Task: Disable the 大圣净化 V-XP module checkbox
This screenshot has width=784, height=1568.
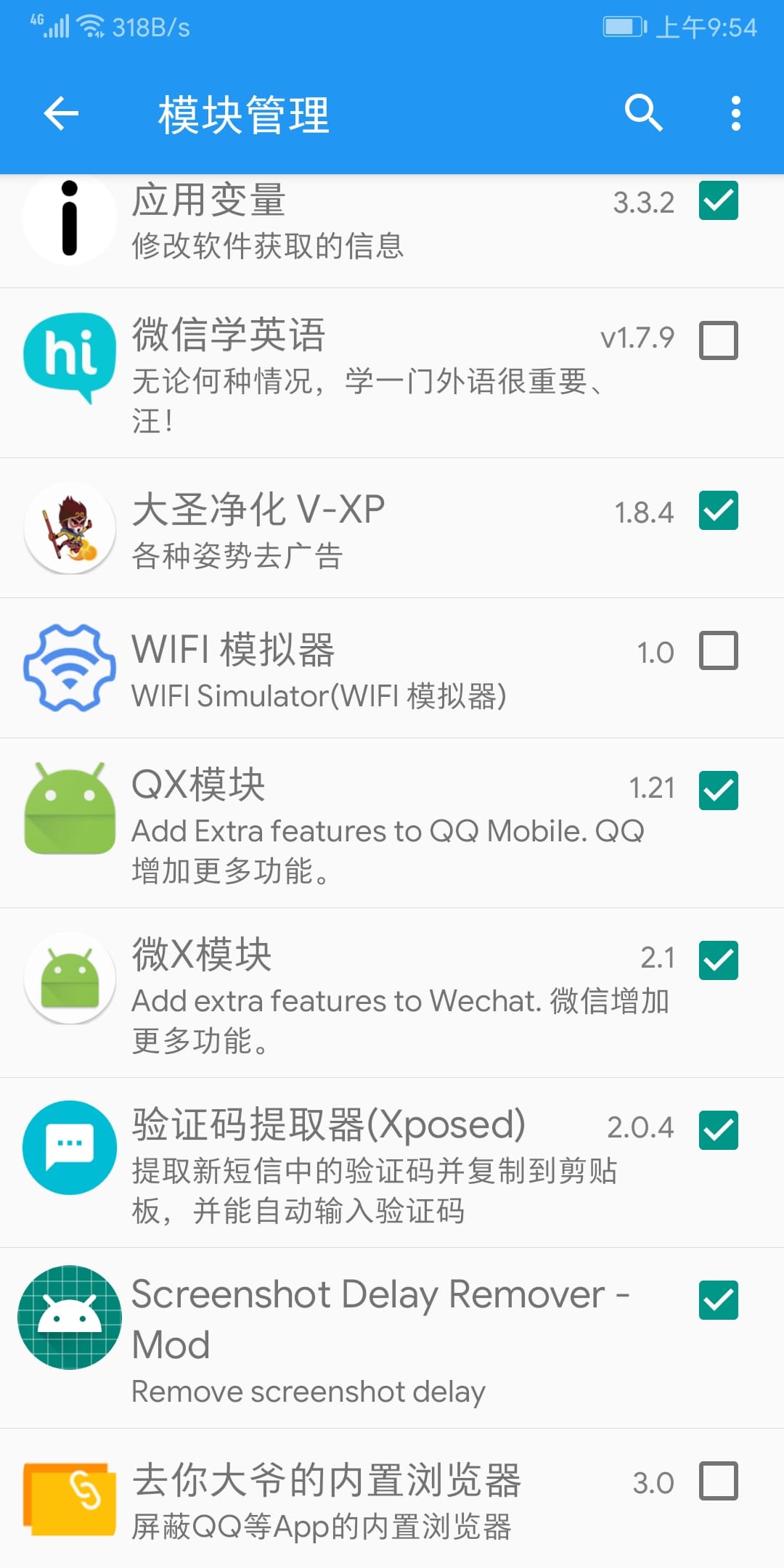Action: (x=719, y=510)
